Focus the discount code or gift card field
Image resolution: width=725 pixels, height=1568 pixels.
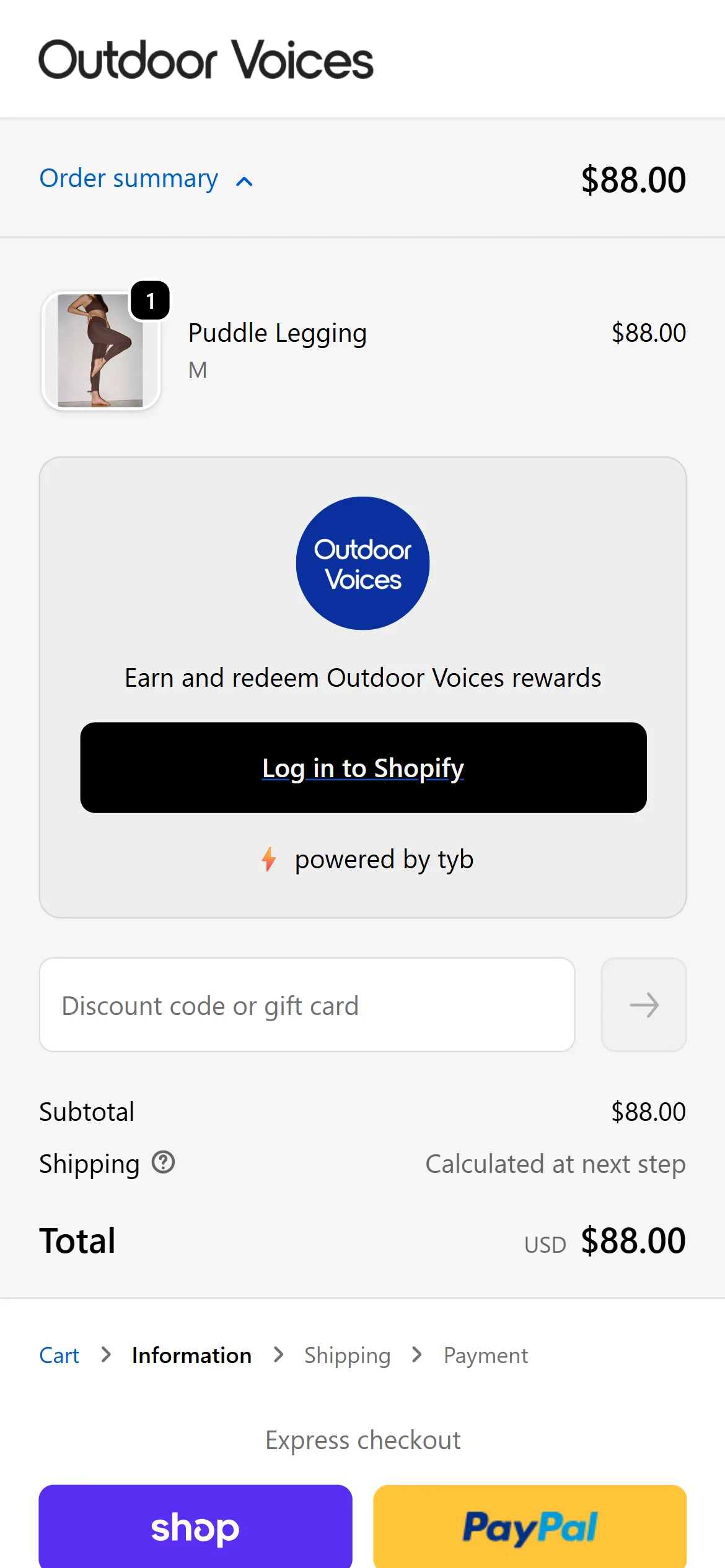coord(307,1005)
